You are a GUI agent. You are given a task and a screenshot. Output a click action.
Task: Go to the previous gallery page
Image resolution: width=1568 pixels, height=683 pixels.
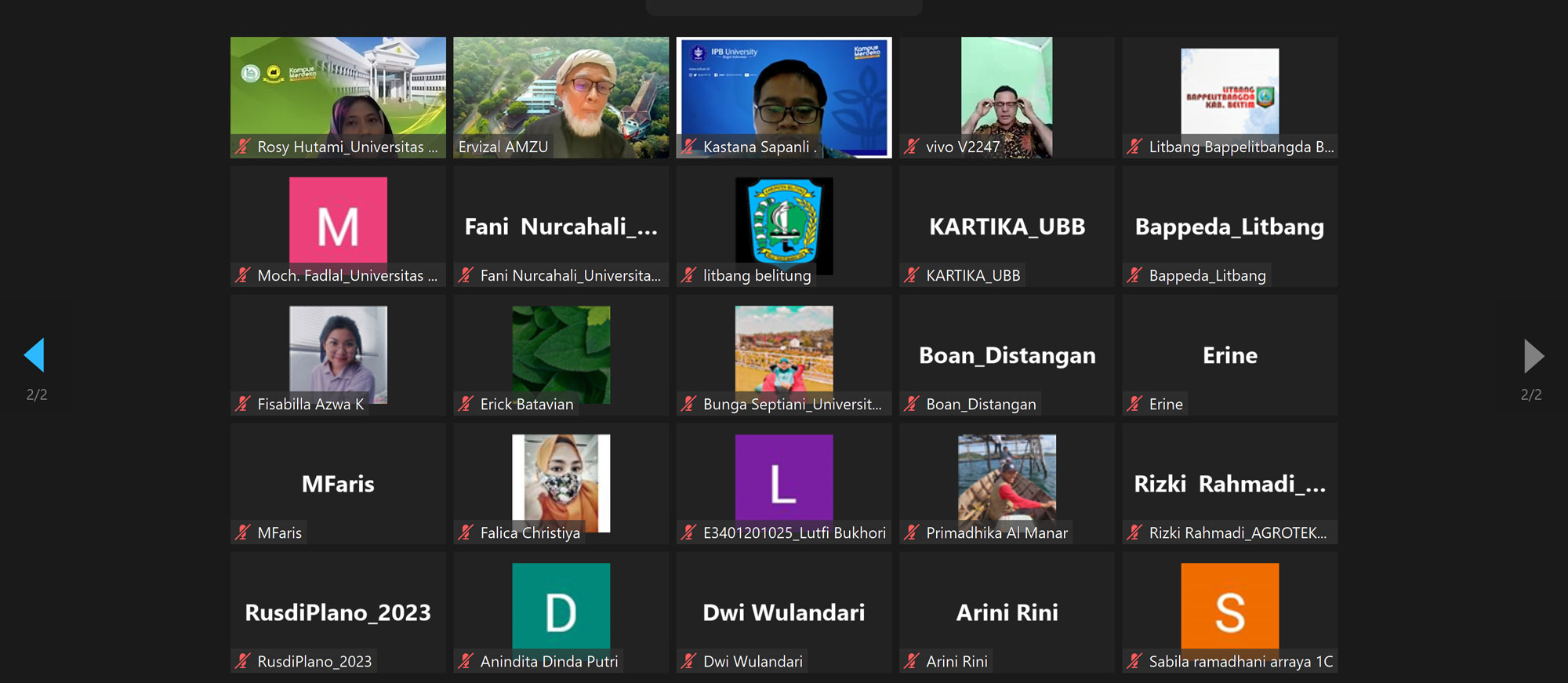[34, 355]
